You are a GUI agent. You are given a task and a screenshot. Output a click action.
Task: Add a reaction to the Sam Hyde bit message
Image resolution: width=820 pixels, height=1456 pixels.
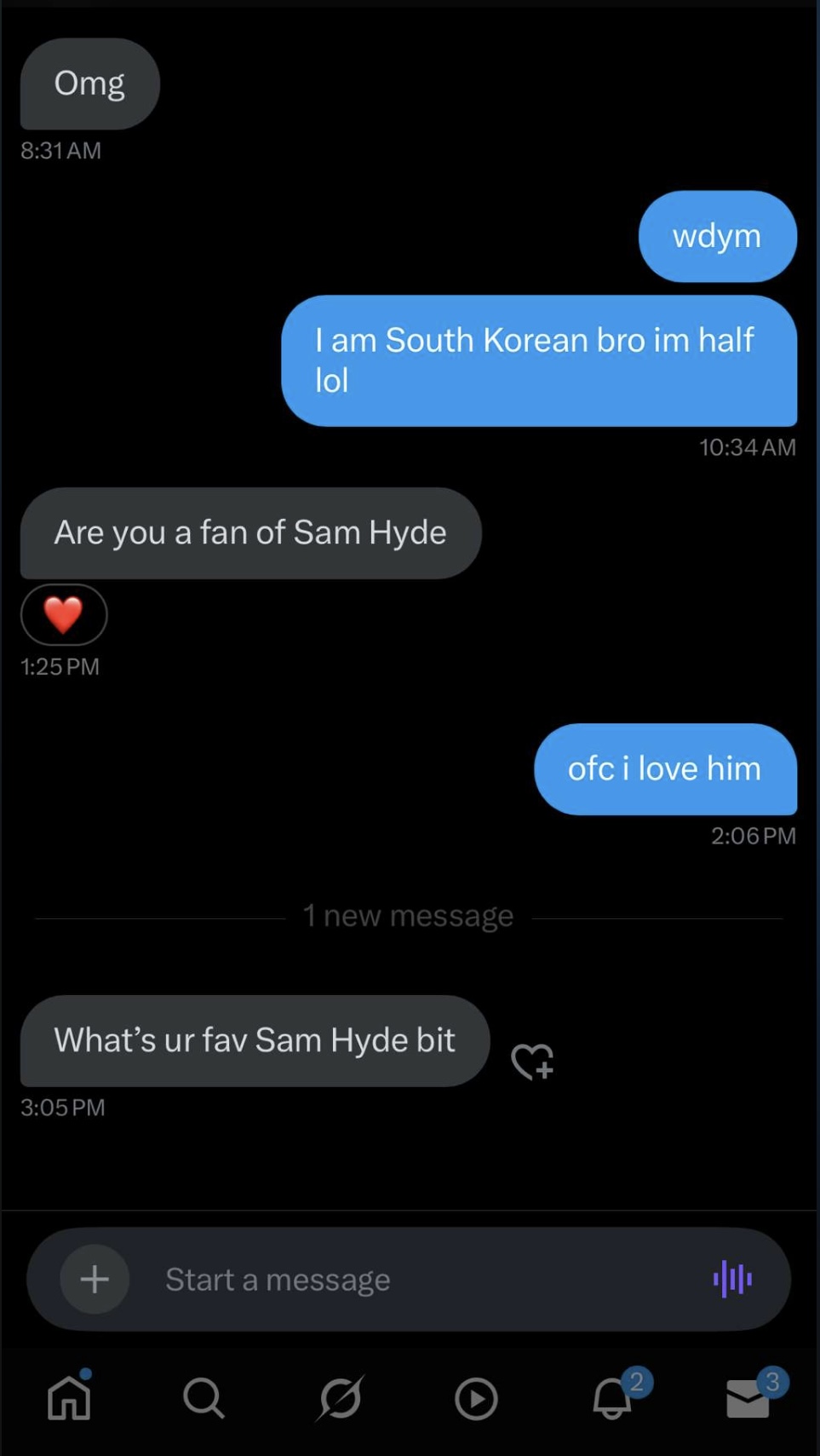pos(532,1062)
